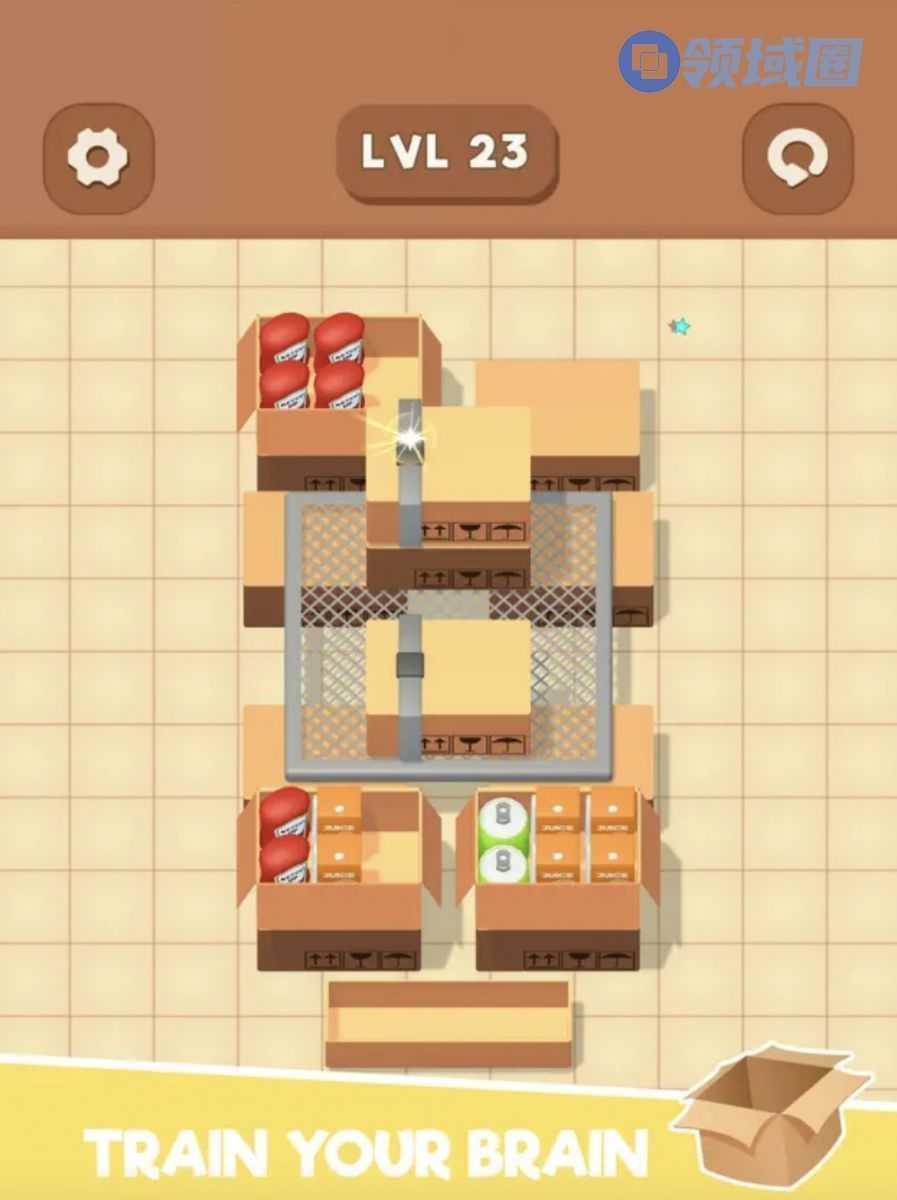Open the settings gear

[x=98, y=157]
